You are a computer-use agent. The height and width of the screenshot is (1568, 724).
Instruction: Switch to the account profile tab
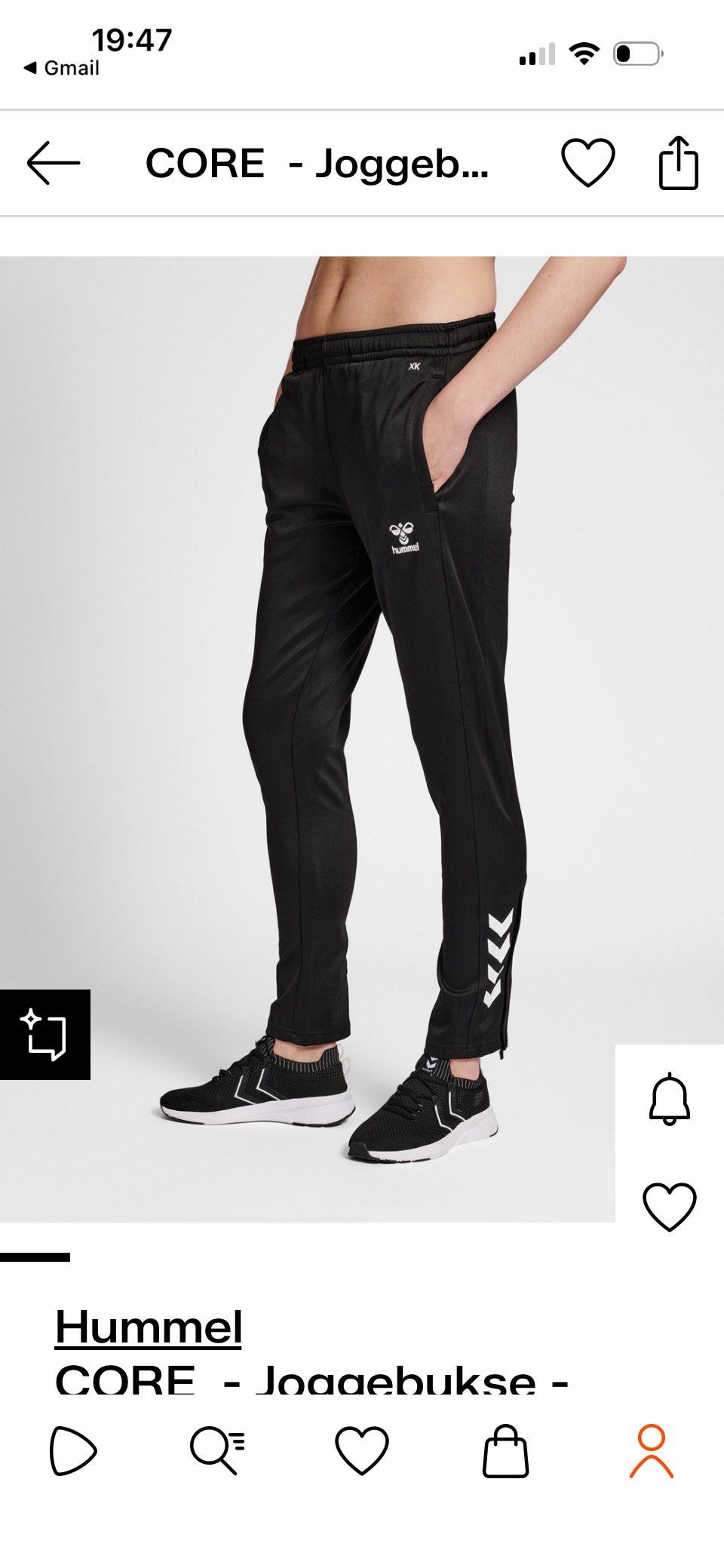(x=651, y=1450)
